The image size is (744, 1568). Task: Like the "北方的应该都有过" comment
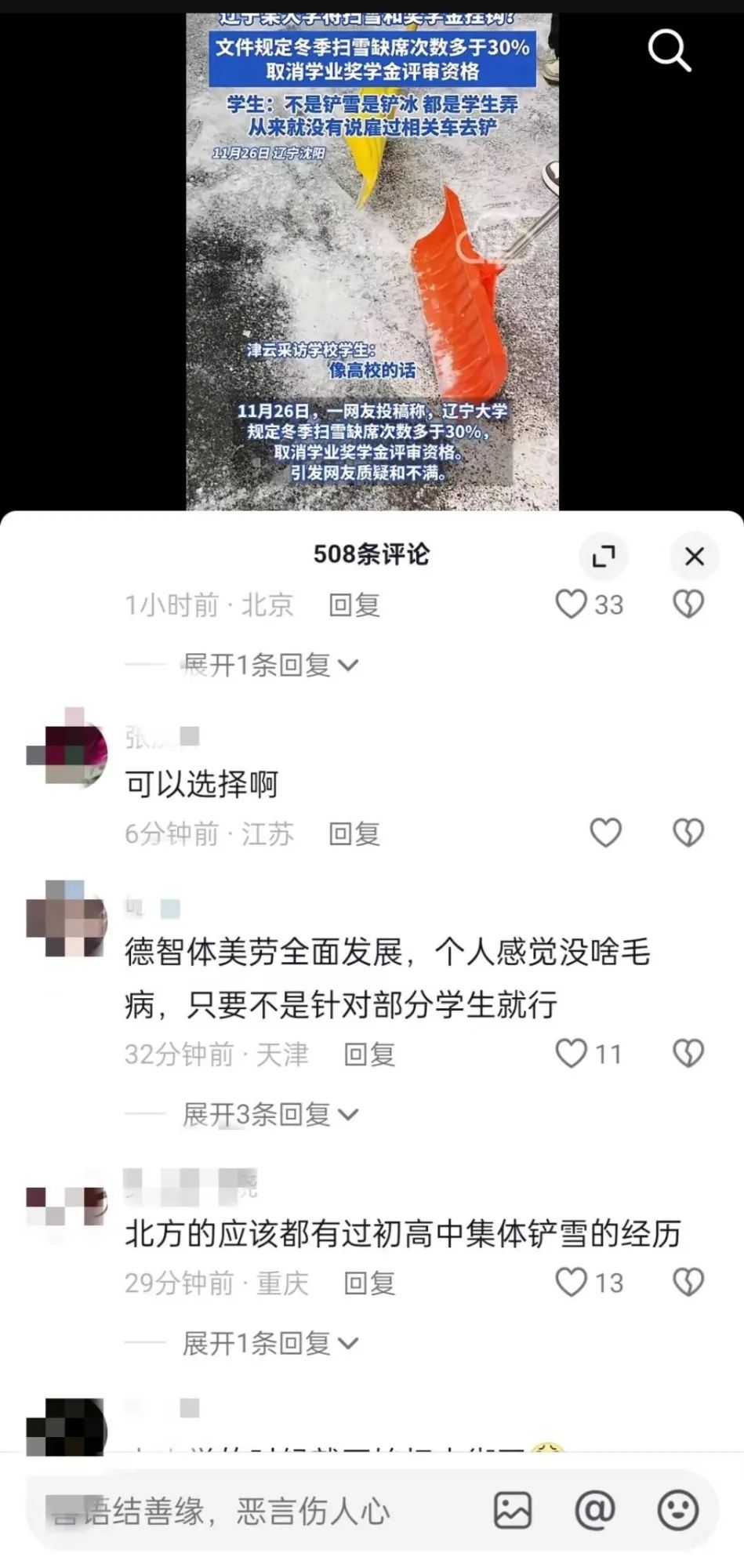[572, 1283]
